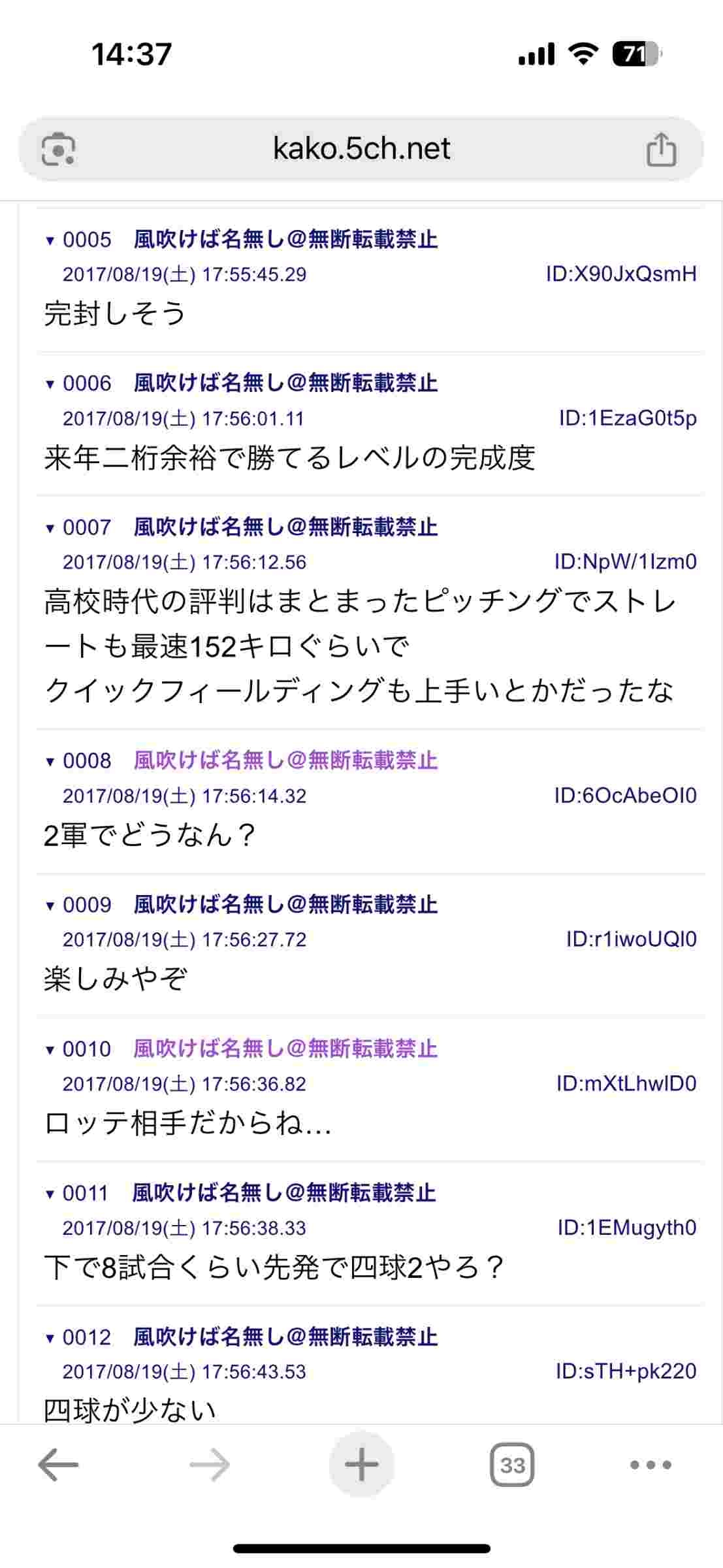This screenshot has width=723, height=1568.
Task: Open the post 0005 number menu
Action: click(x=79, y=240)
